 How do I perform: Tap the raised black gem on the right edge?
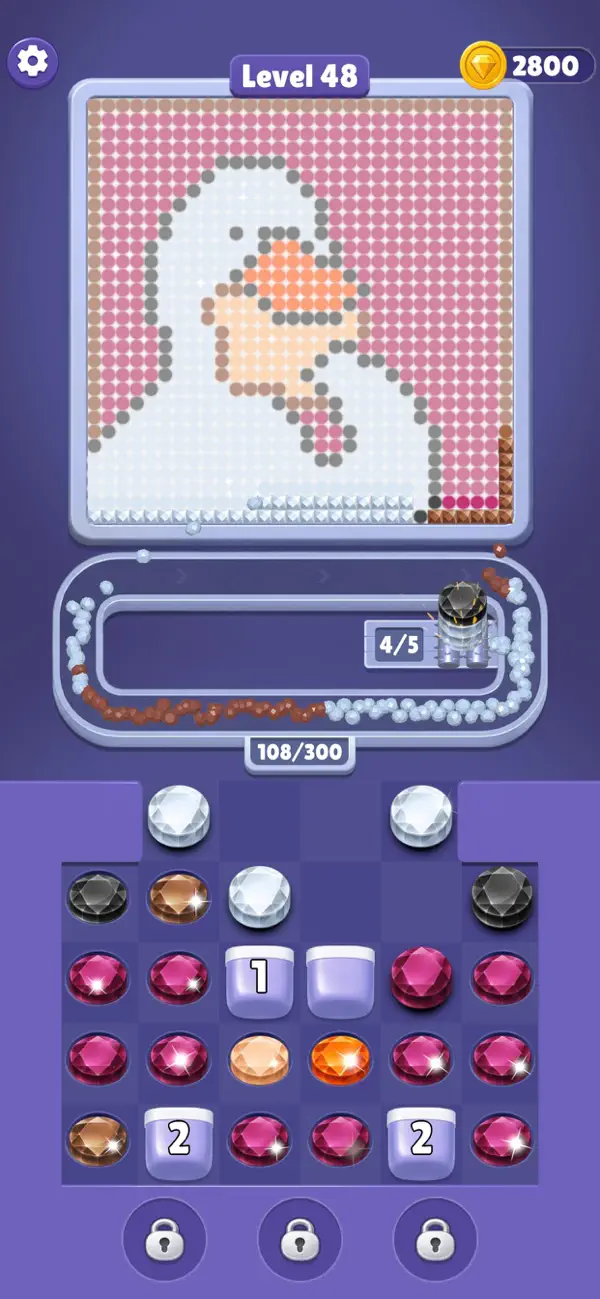pyautogui.click(x=502, y=896)
